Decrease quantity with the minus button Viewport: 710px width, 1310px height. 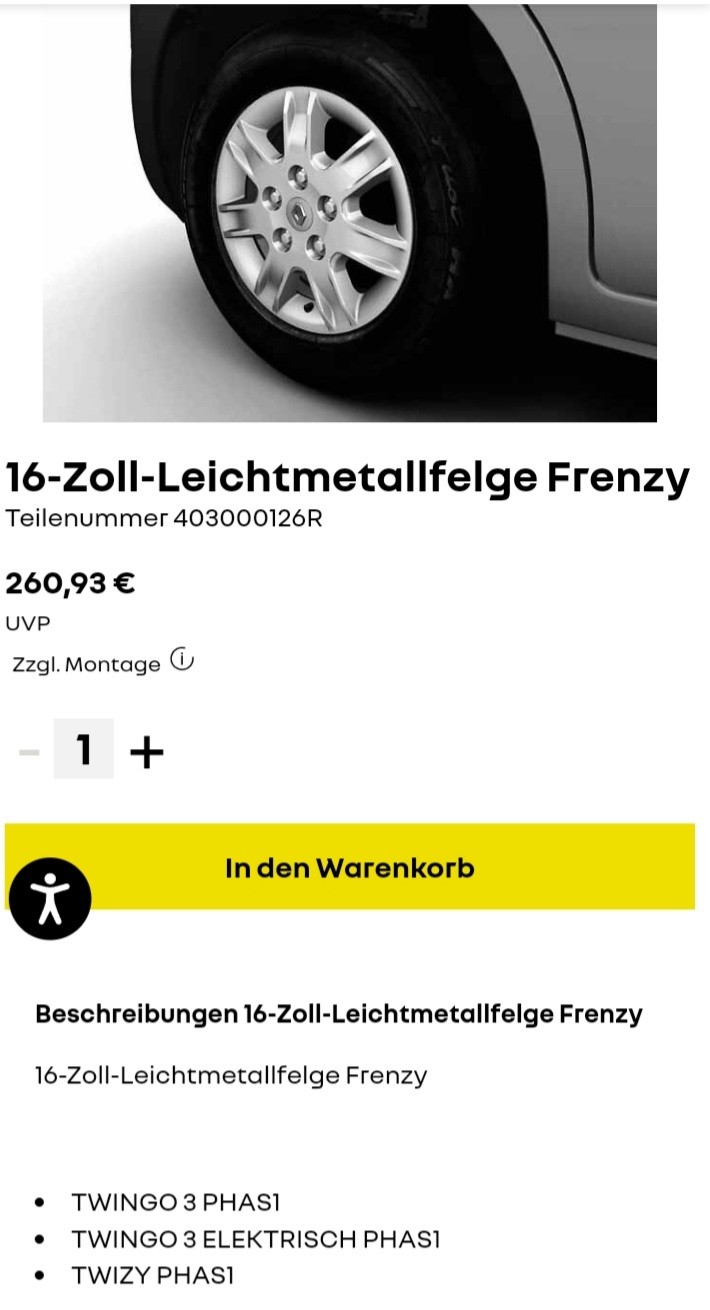pos(29,751)
